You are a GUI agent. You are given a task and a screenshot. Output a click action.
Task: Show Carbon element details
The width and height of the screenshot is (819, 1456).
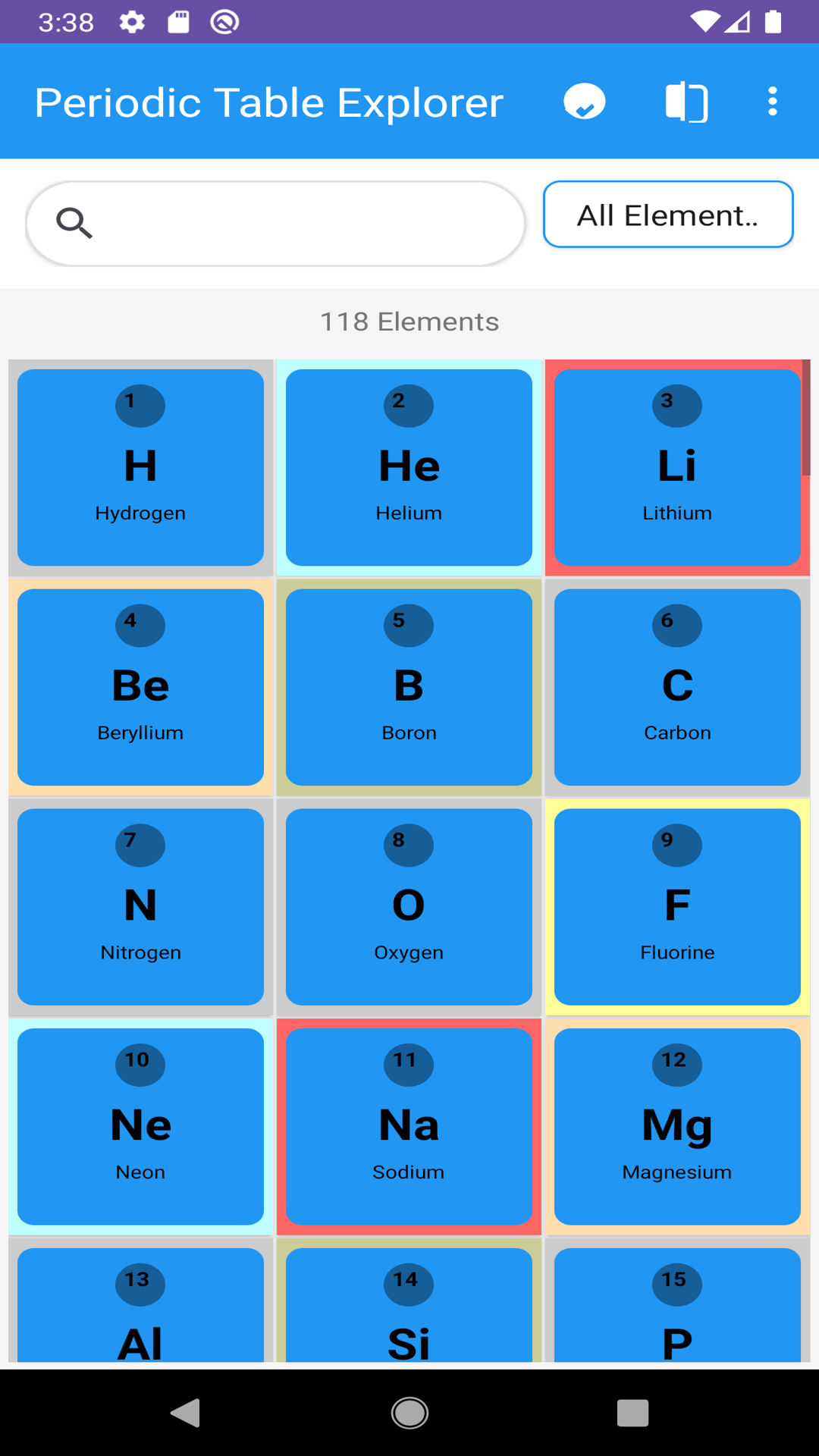677,687
